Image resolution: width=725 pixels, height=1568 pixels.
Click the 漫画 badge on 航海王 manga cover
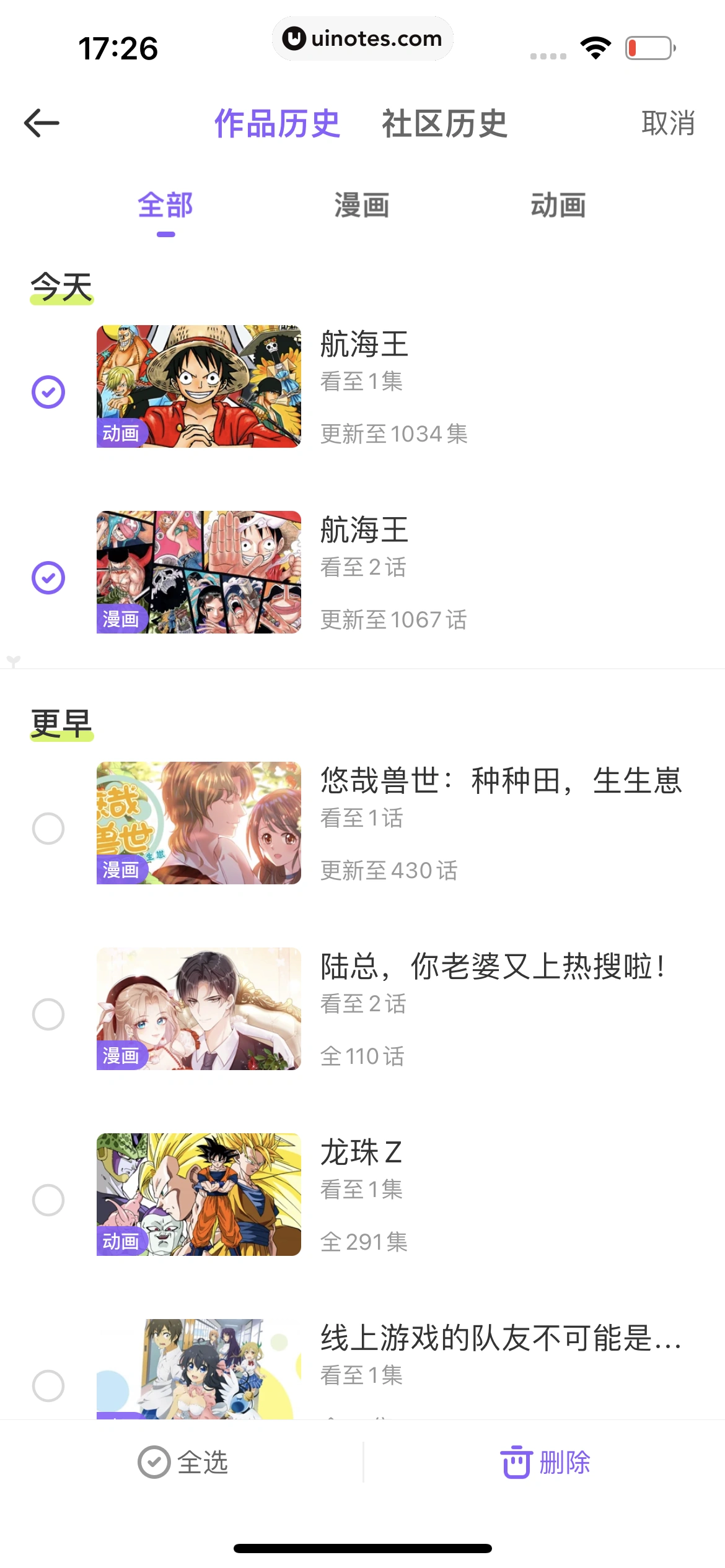click(122, 619)
